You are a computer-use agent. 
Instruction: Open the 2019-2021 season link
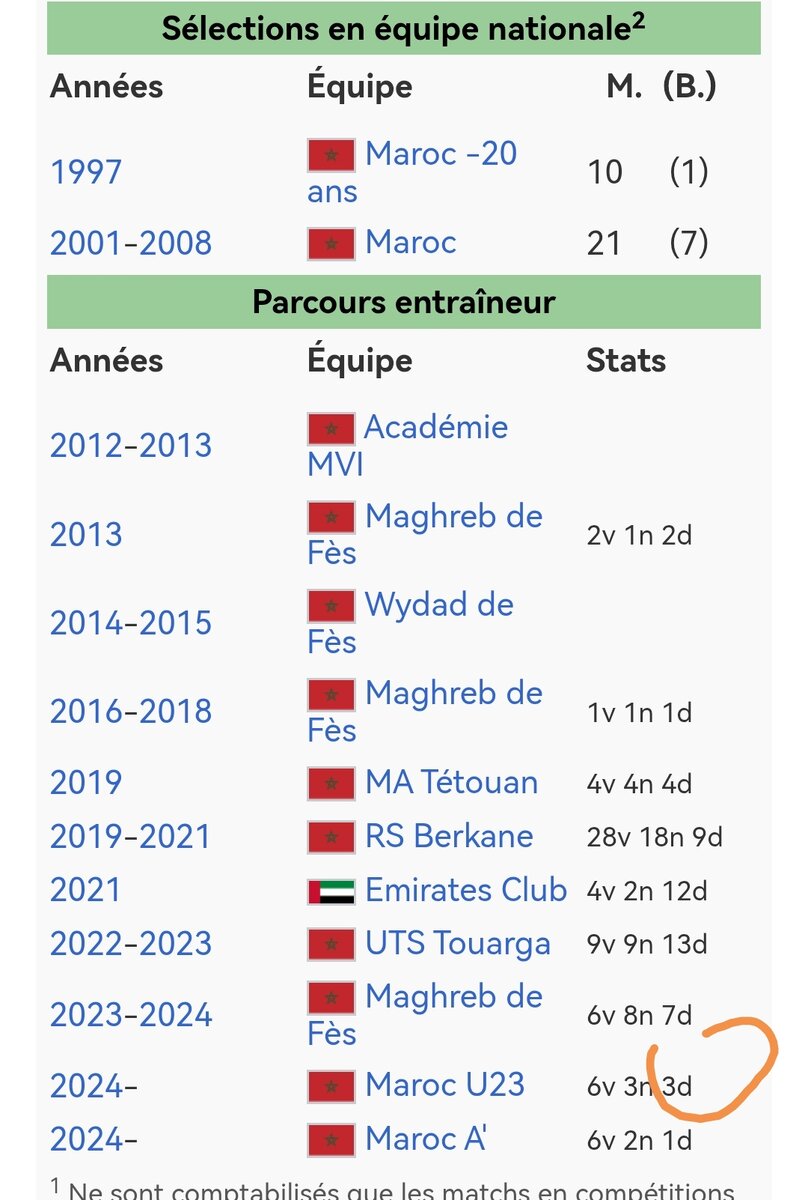130,836
